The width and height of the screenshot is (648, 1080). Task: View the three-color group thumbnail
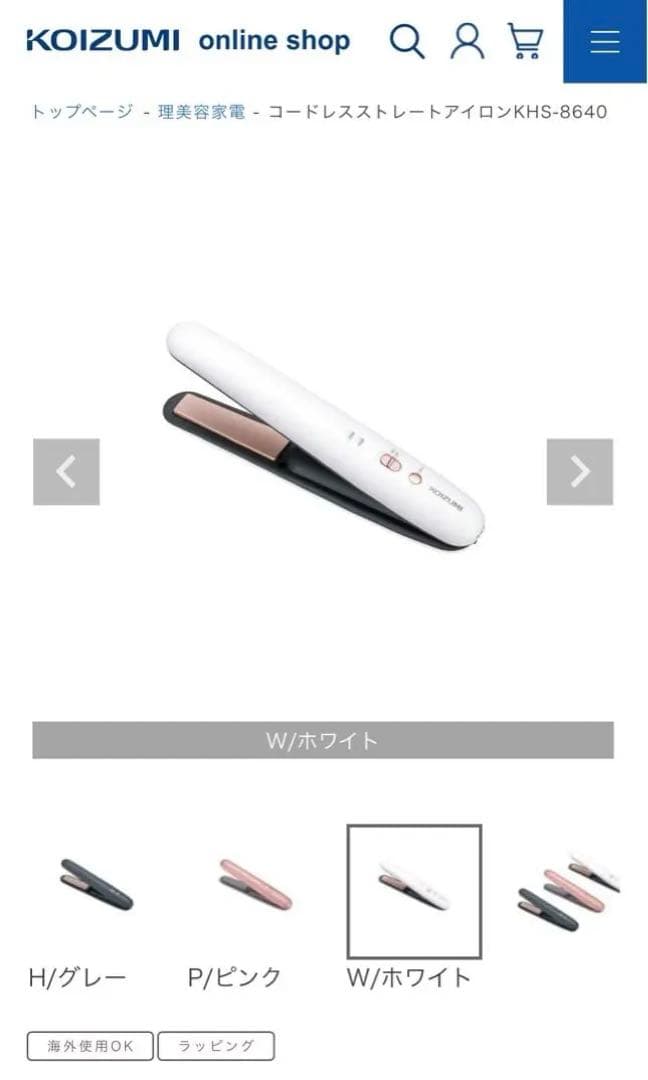coord(569,890)
